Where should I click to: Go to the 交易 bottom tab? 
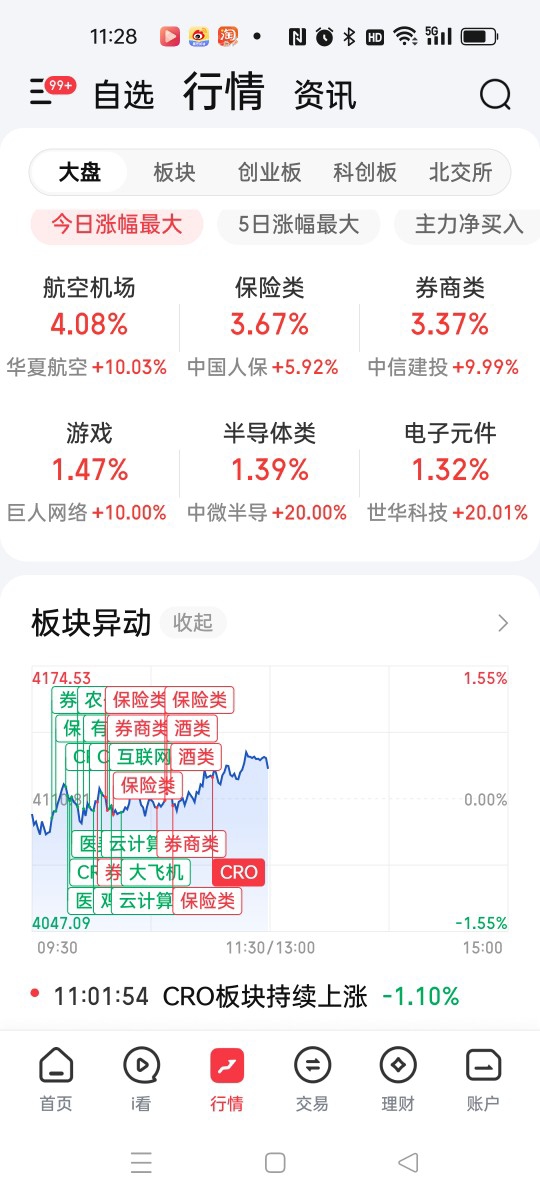[312, 1080]
